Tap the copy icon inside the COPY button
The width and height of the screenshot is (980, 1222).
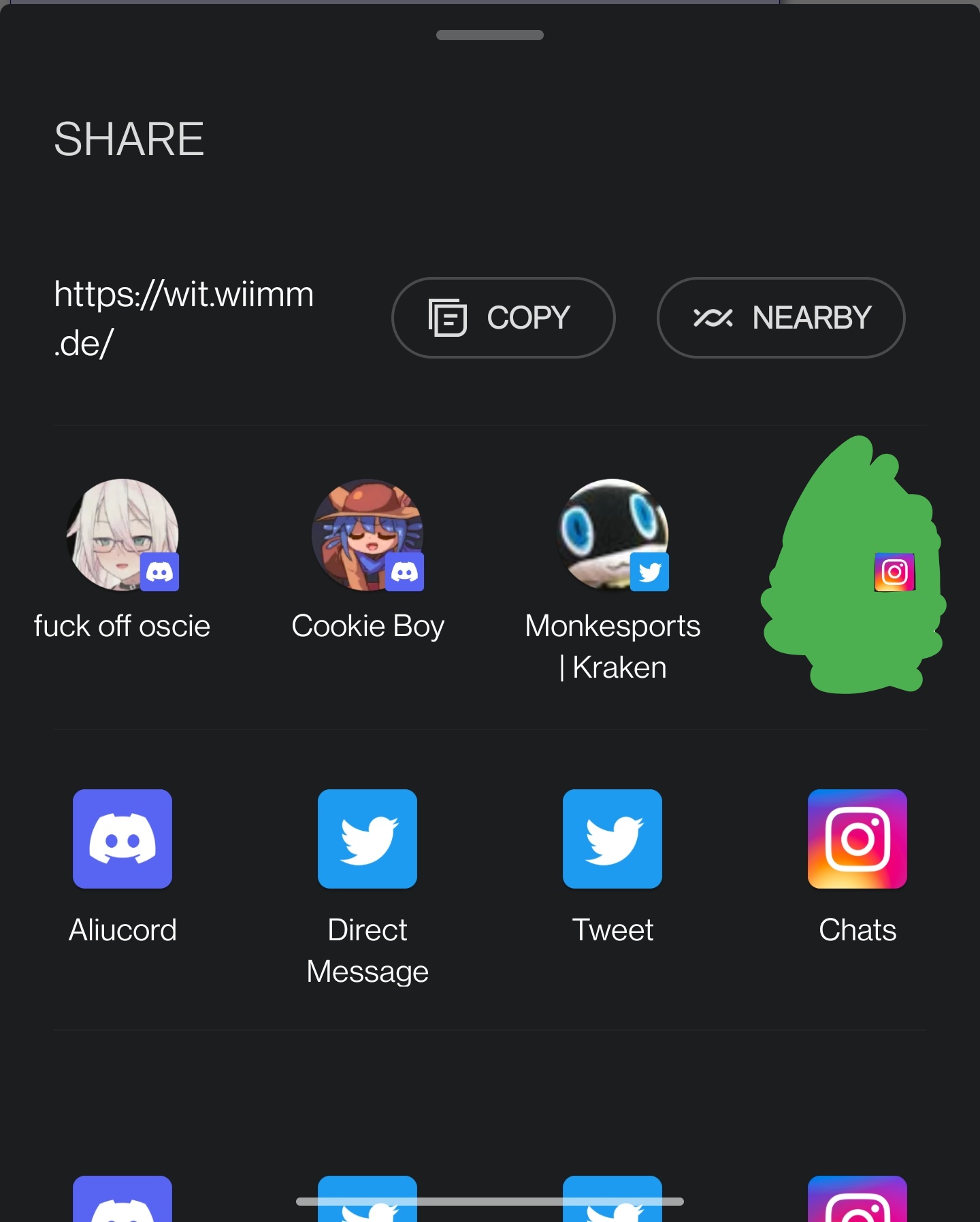point(448,318)
